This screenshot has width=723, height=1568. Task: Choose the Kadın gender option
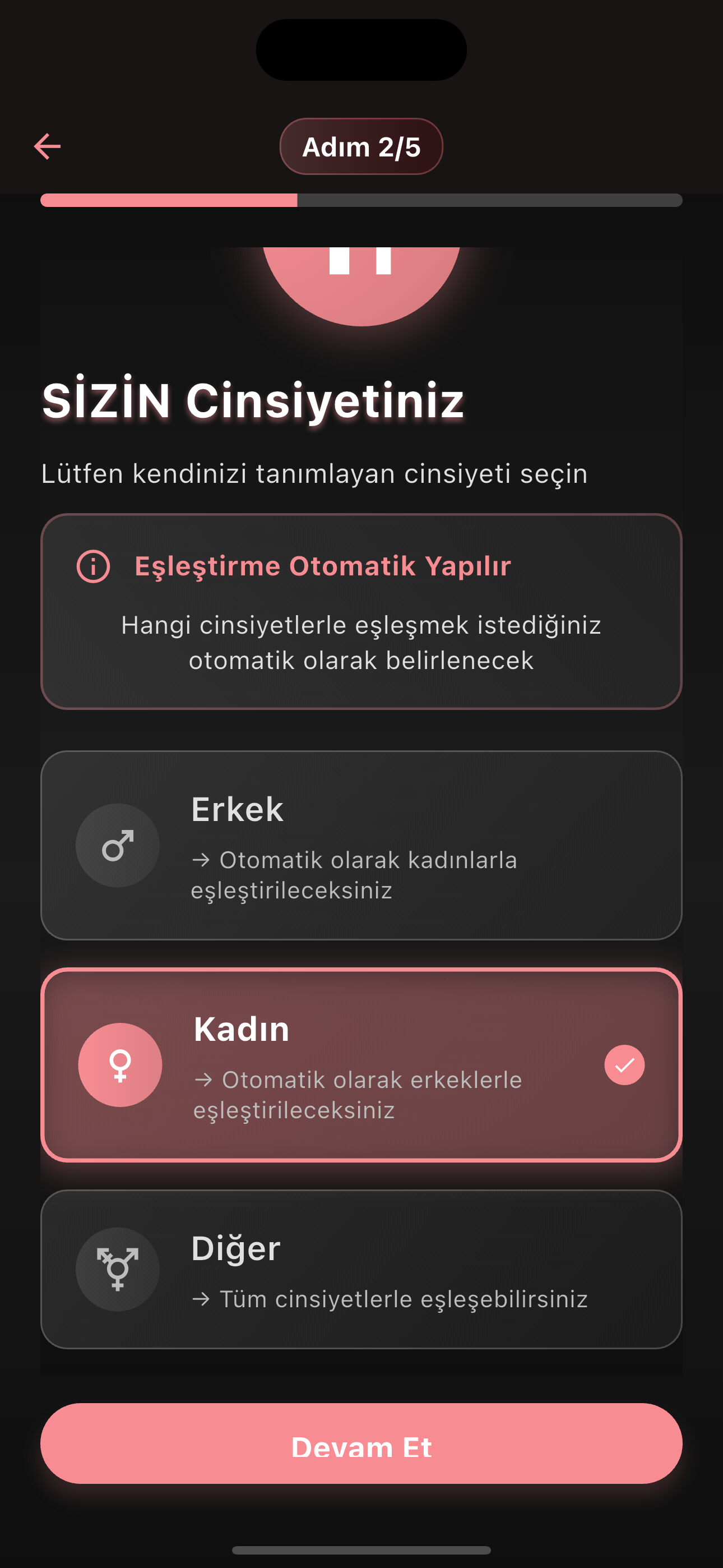pos(361,1064)
